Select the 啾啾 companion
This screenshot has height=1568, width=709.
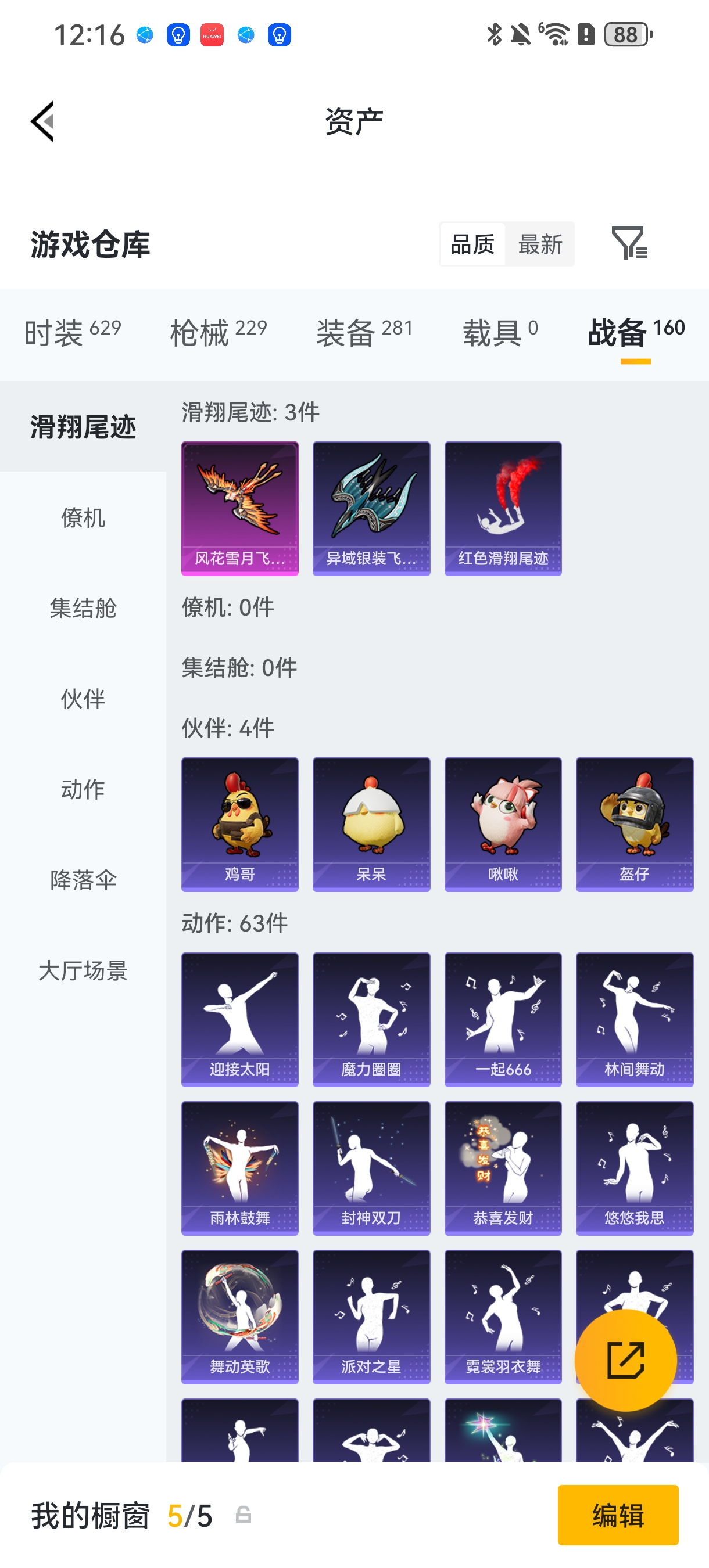point(503,823)
